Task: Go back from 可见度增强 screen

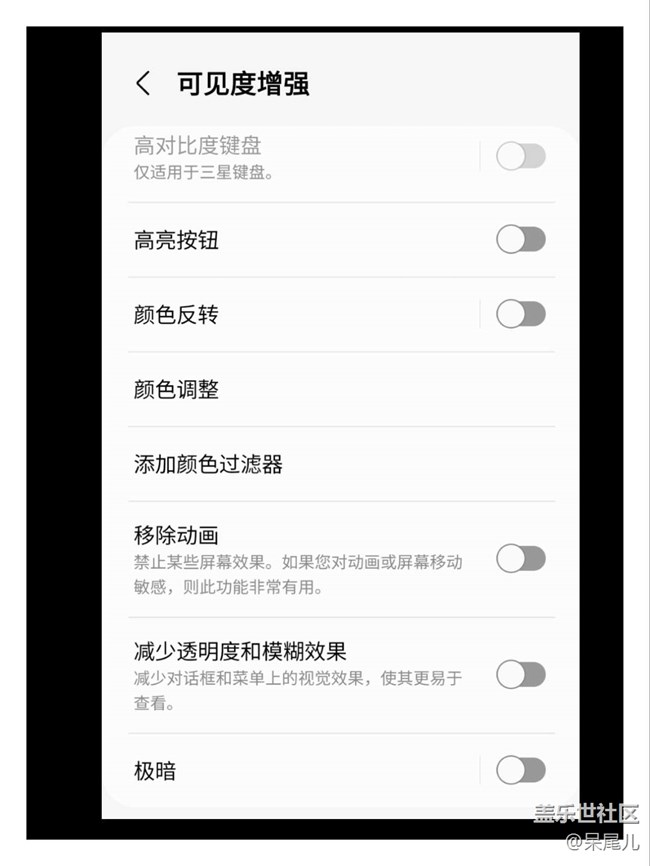Action: pos(144,84)
